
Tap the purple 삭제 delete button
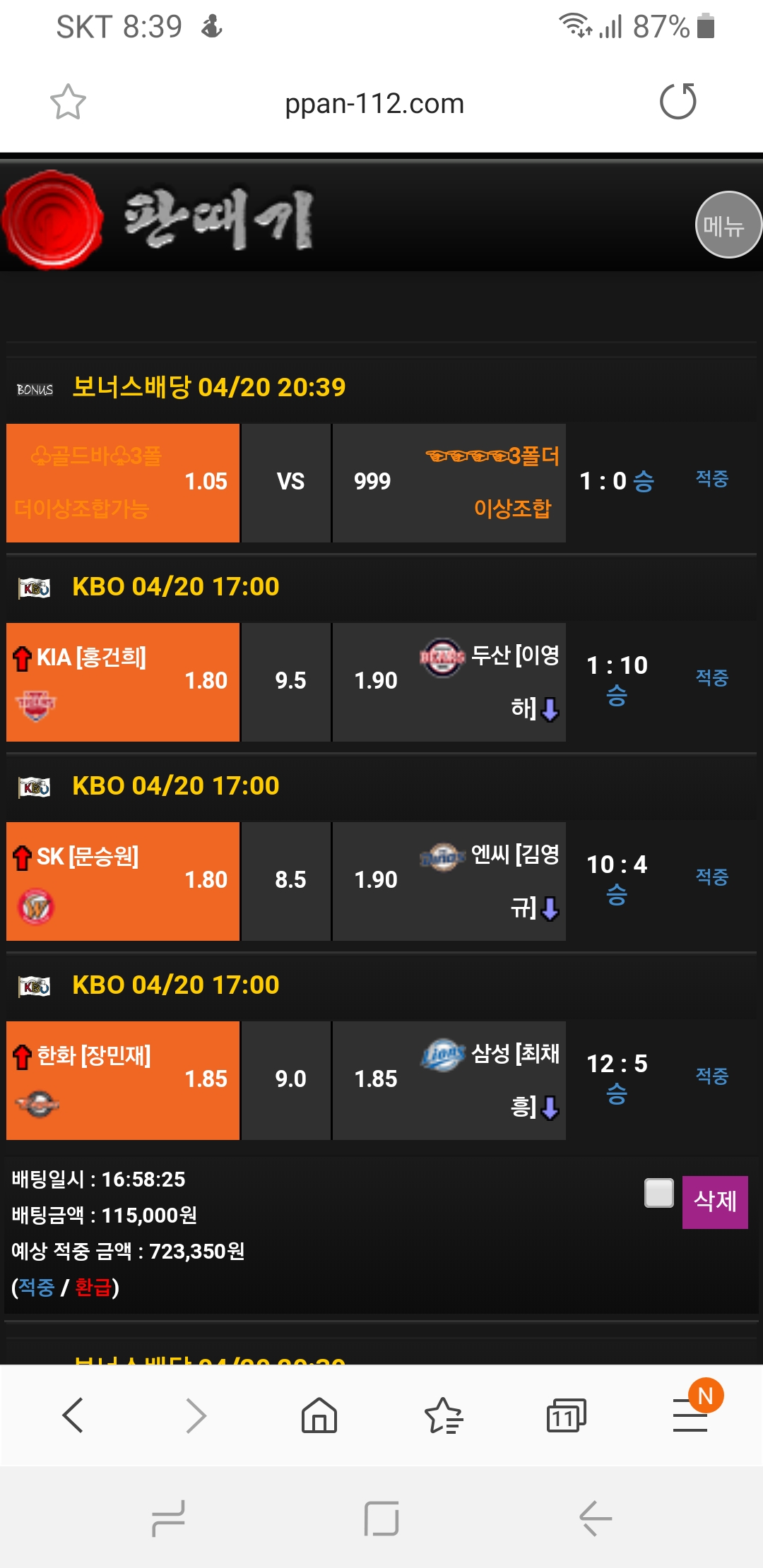714,1201
